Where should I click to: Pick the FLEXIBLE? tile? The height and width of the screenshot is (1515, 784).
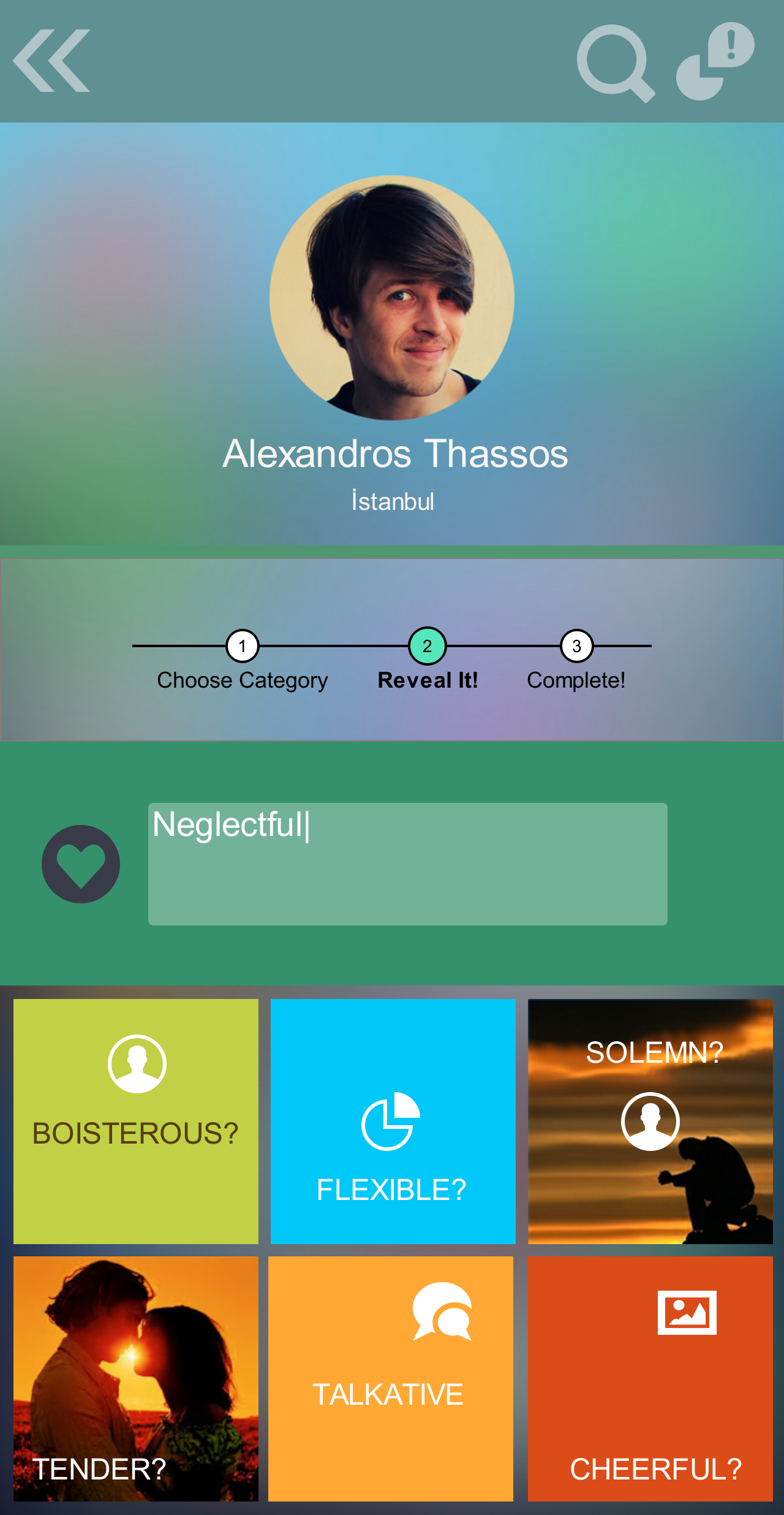tap(393, 1122)
